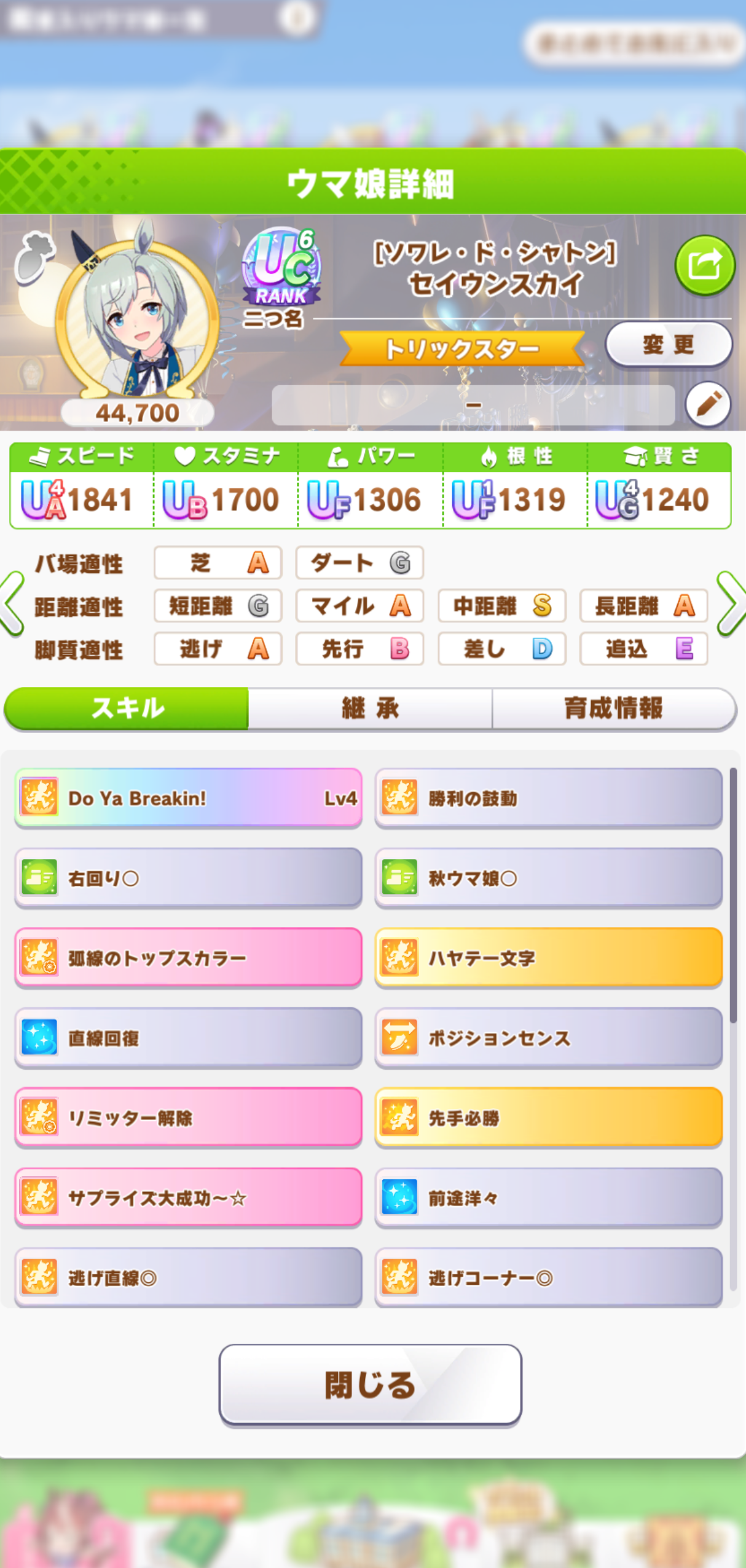Viewport: 746px width, 1568px height.
Task: Tap the carrot icon beside the portrait
Action: point(35,258)
